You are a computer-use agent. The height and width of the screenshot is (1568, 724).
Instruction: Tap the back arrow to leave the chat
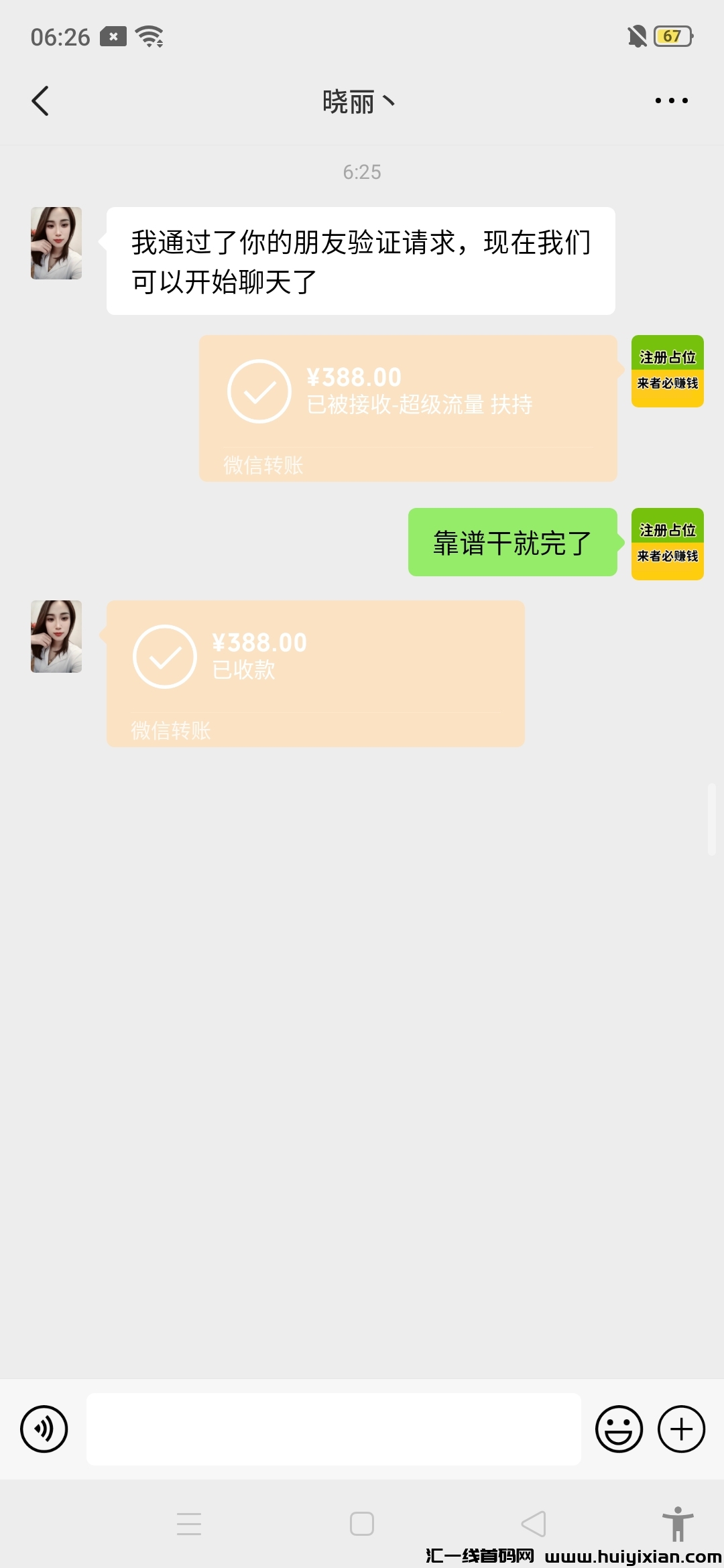40,101
